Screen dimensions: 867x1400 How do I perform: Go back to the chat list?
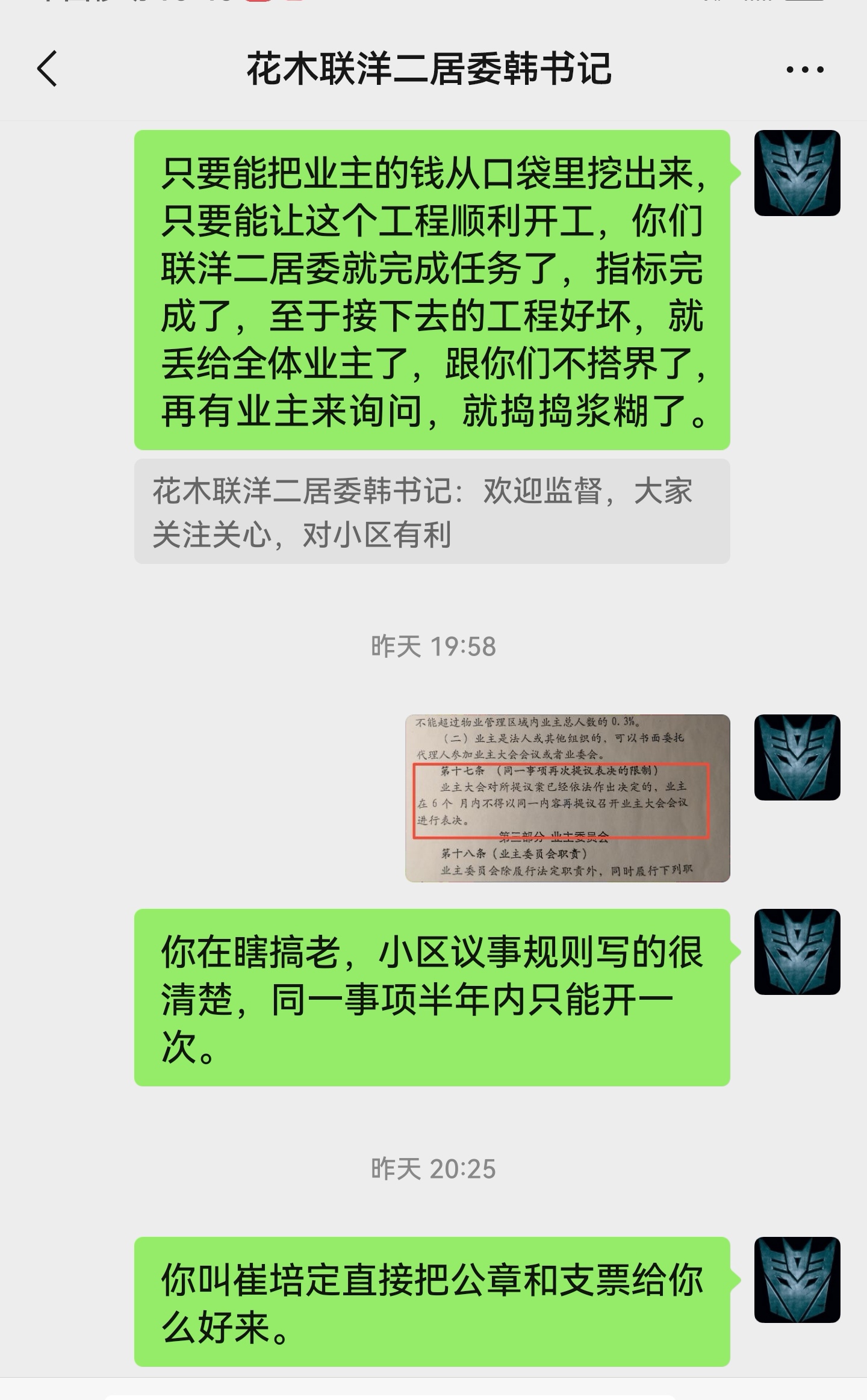tap(47, 69)
